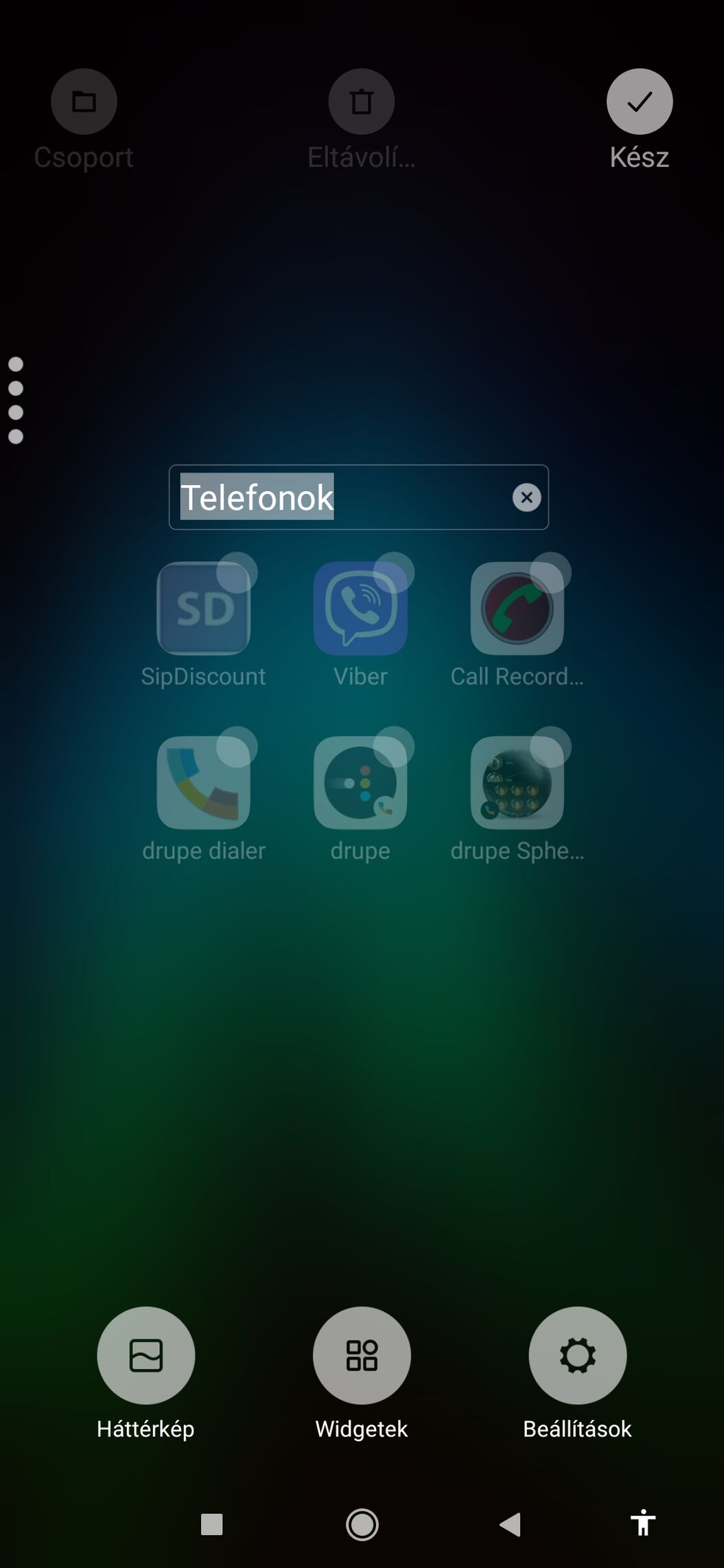This screenshot has height=1568, width=724.
Task: Select the Viber app
Action: [x=360, y=608]
